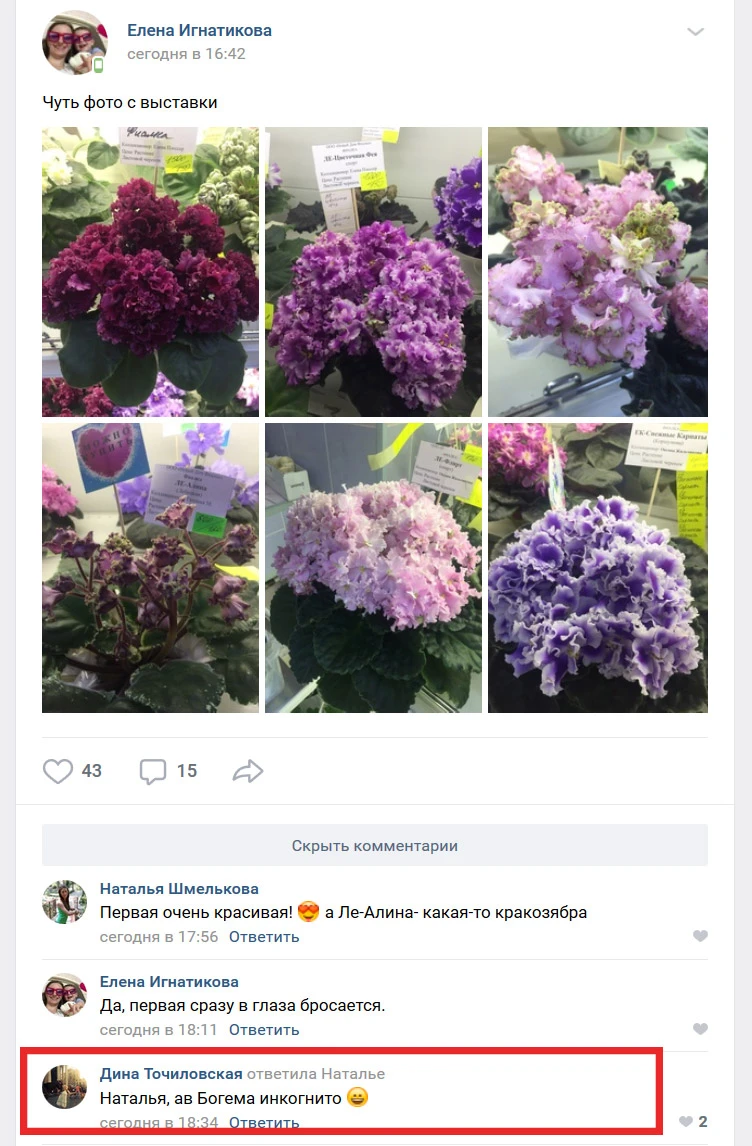
Task: Open the comments icon showing 15
Action: click(x=153, y=771)
